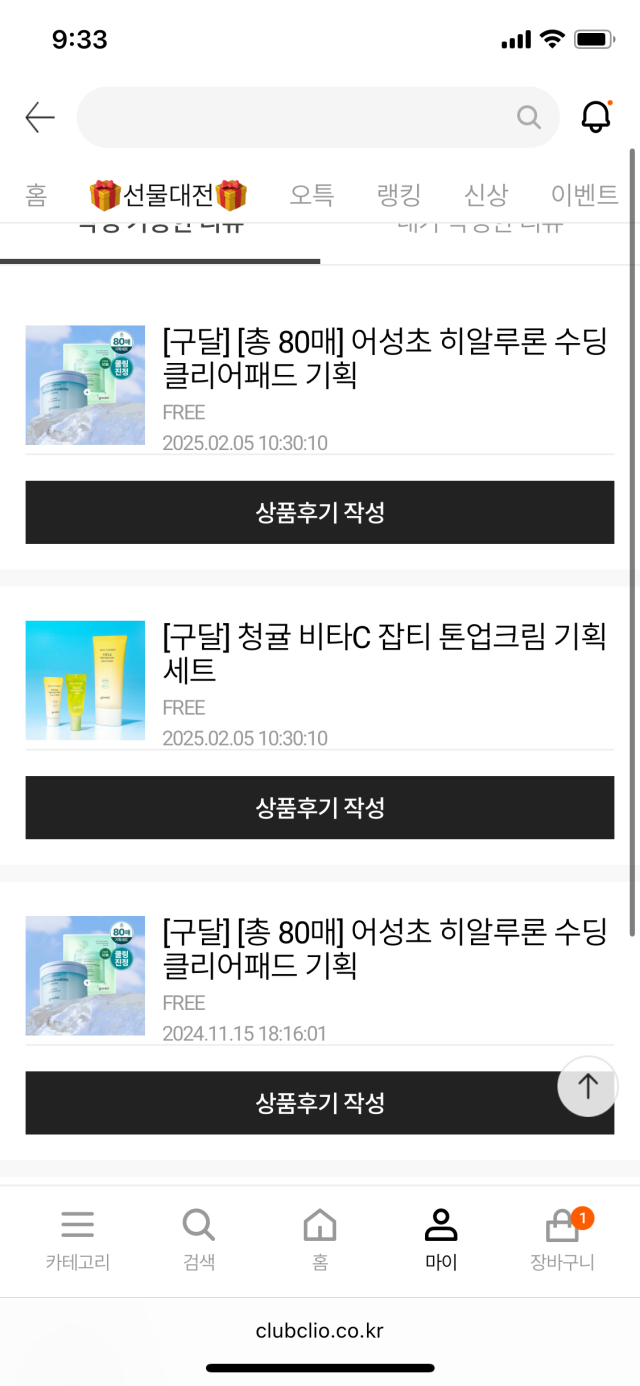Go to 홈 in bottom navigation
Image resolution: width=640 pixels, height=1386 pixels.
click(x=320, y=1238)
